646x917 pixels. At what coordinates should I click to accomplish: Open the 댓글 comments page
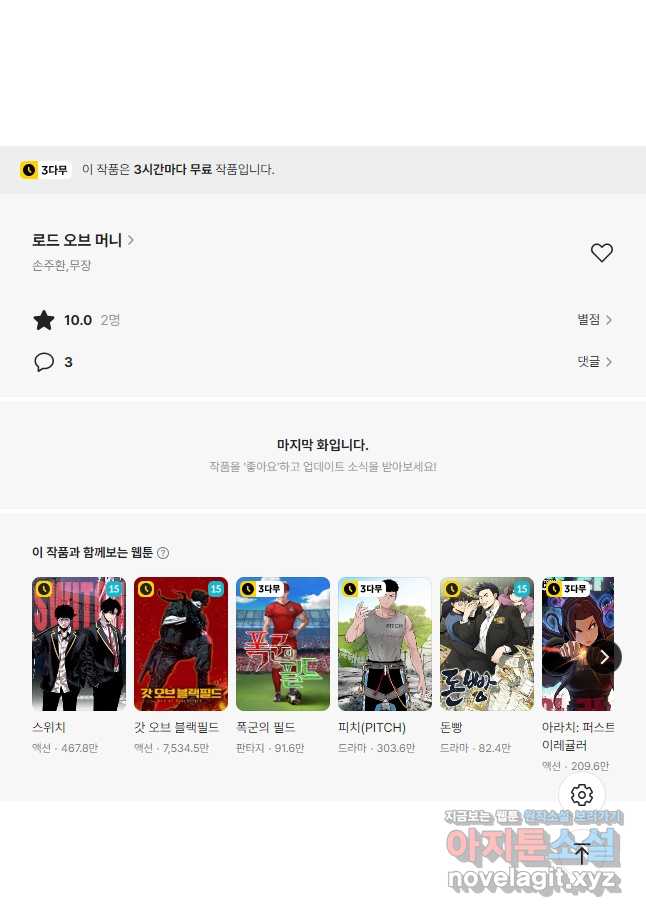click(594, 362)
